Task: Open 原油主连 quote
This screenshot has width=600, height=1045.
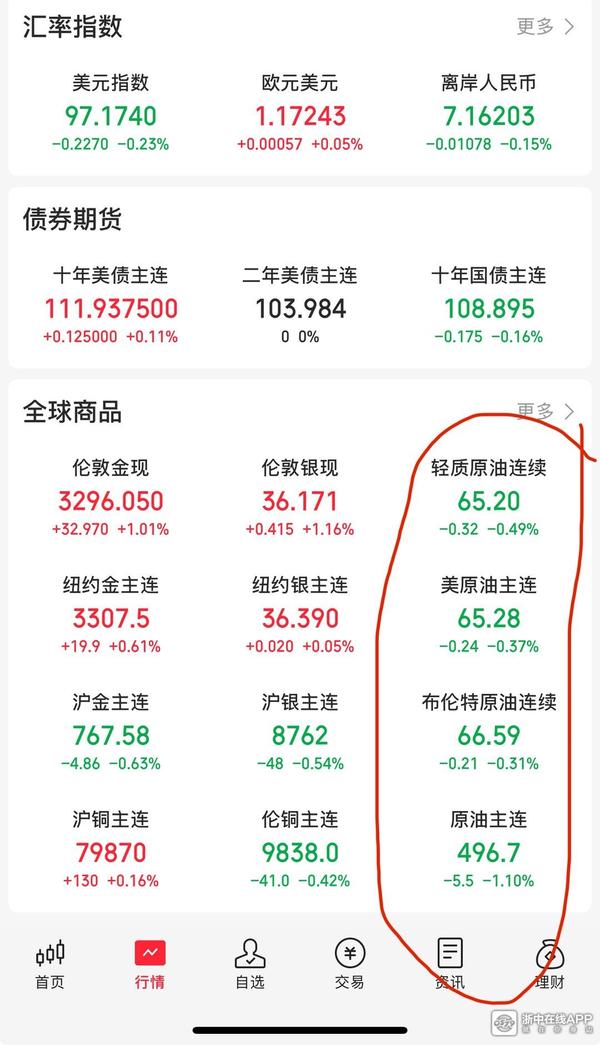Action: 489,849
